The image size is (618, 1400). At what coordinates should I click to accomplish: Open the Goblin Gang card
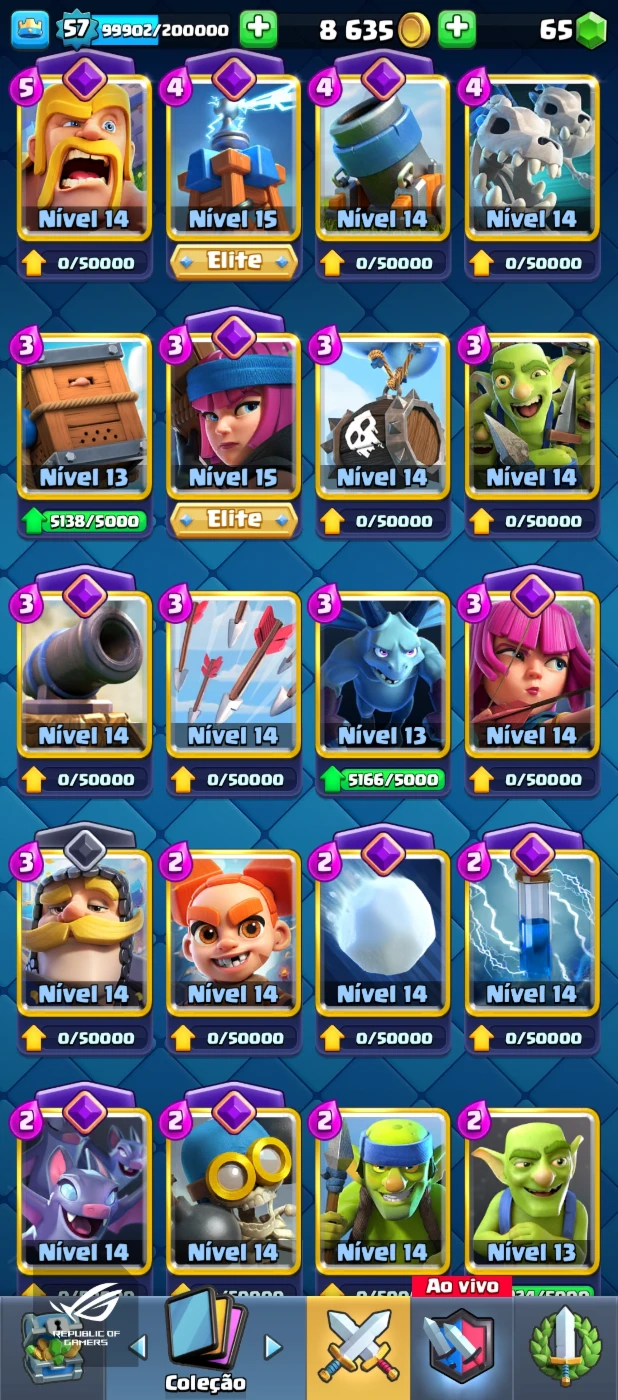[532, 416]
